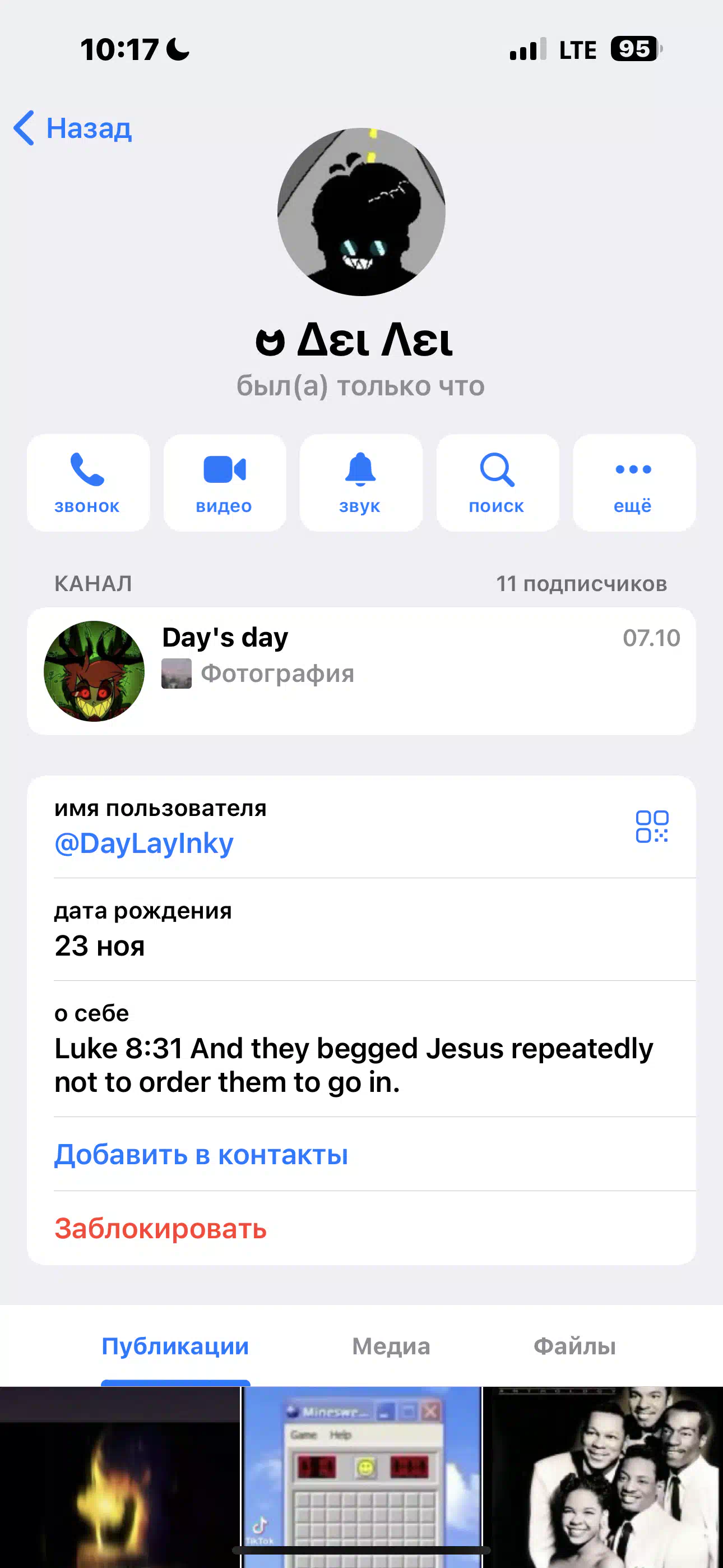The height and width of the screenshot is (1568, 723).
Task: Mute notifications with the звук bell
Action: 361,483
